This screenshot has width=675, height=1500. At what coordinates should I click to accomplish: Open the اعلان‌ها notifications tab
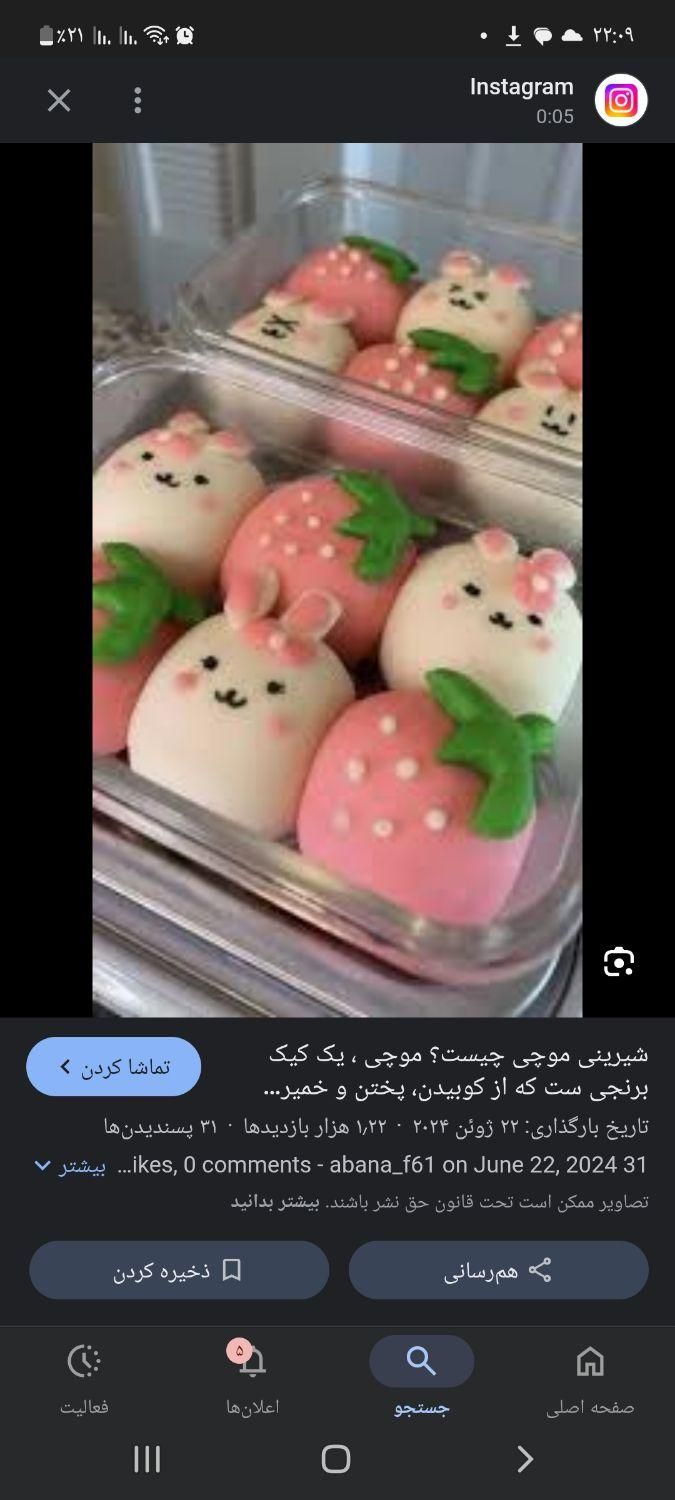coord(252,1379)
